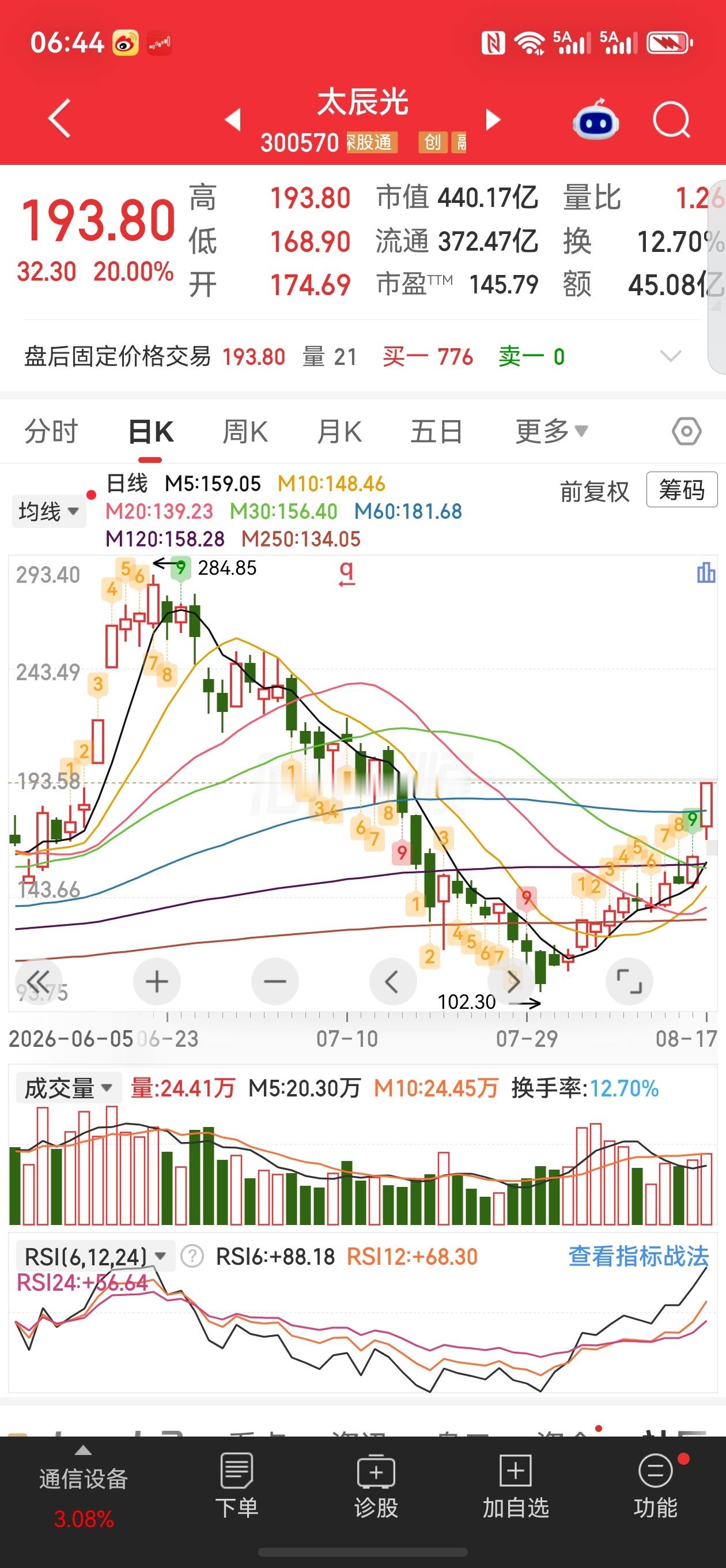Open 查看指标战法 link
The image size is (726, 1568).
(x=638, y=1256)
